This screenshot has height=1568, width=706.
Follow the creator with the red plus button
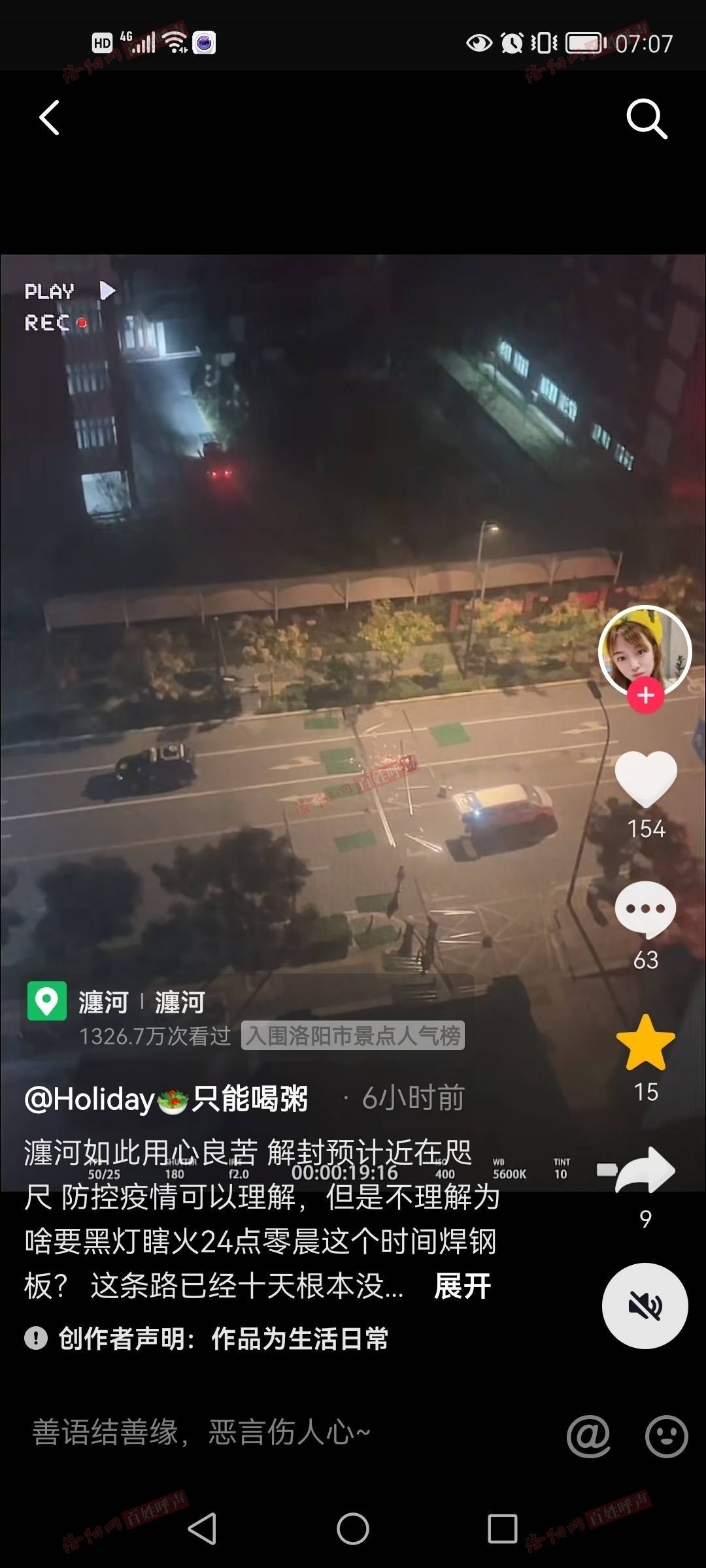tap(646, 696)
